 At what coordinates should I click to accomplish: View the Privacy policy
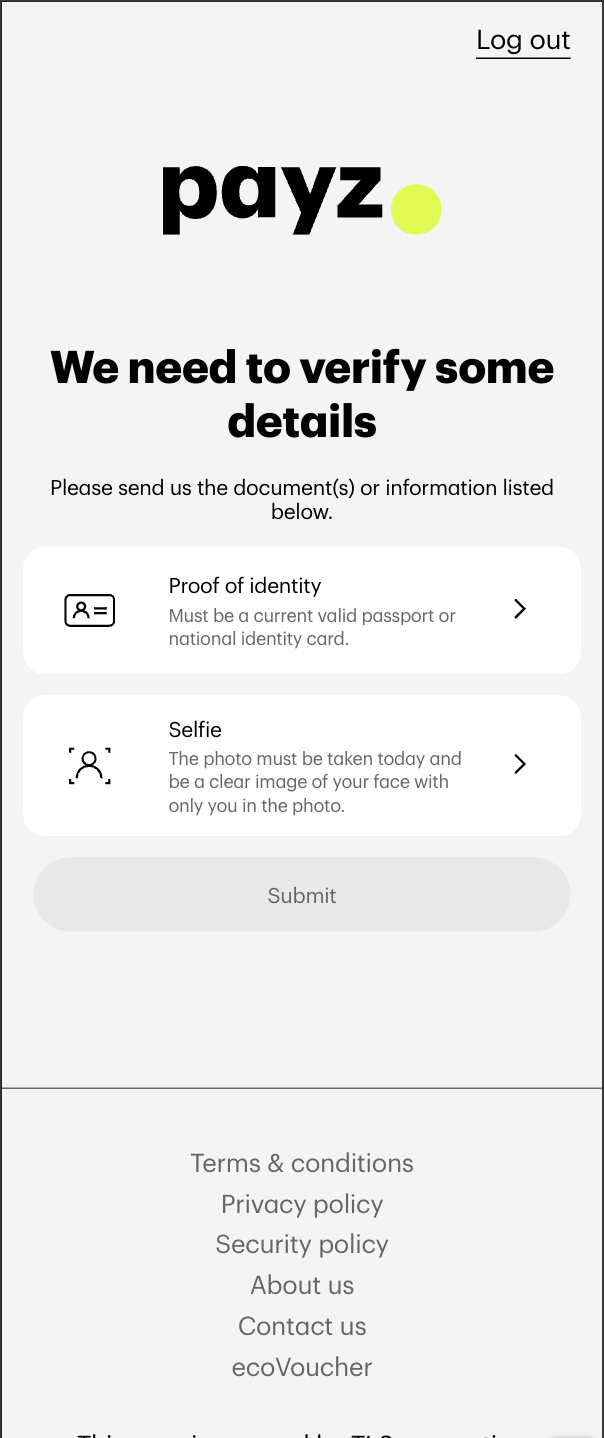(301, 1204)
